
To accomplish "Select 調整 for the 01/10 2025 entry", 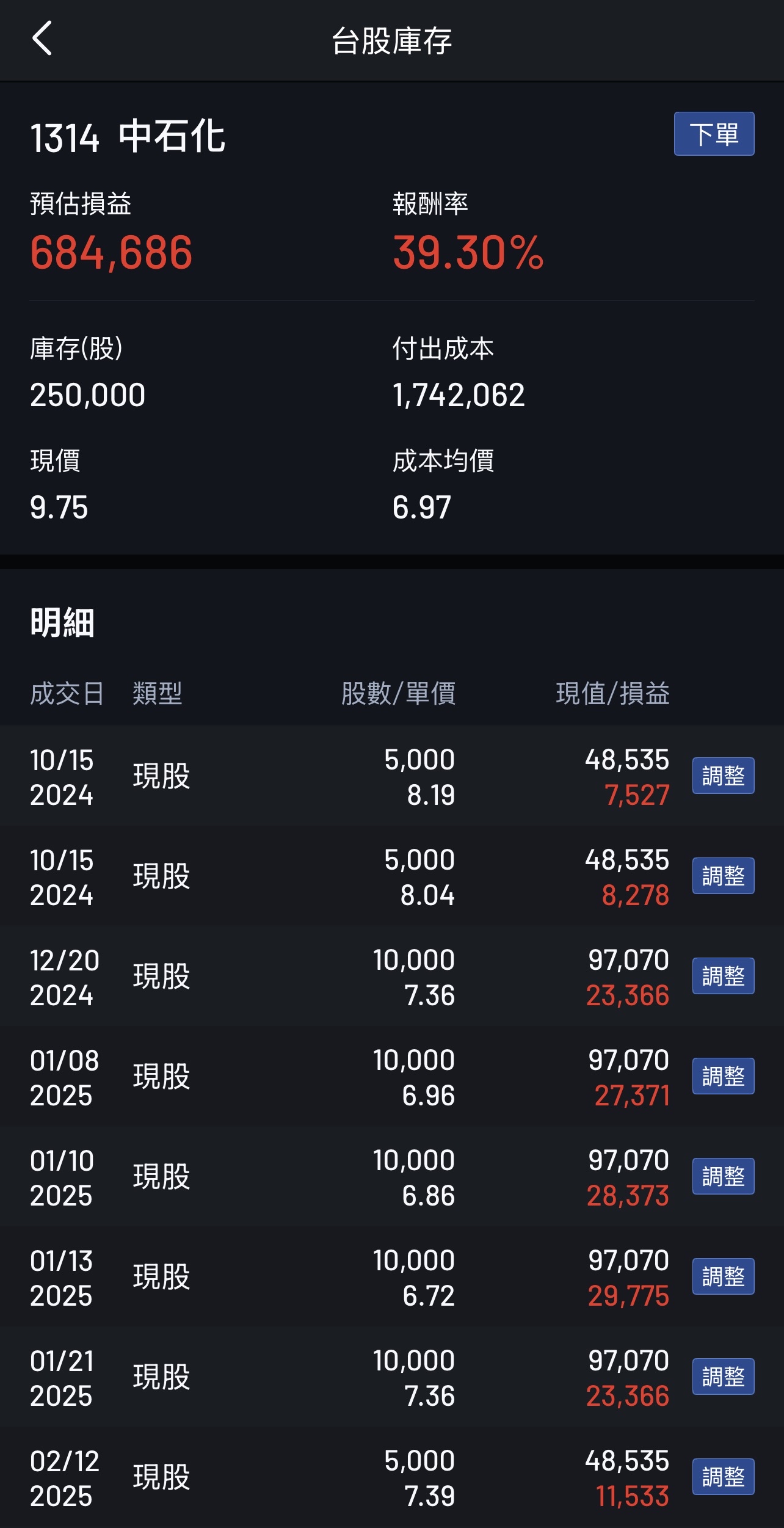I will click(x=723, y=1176).
